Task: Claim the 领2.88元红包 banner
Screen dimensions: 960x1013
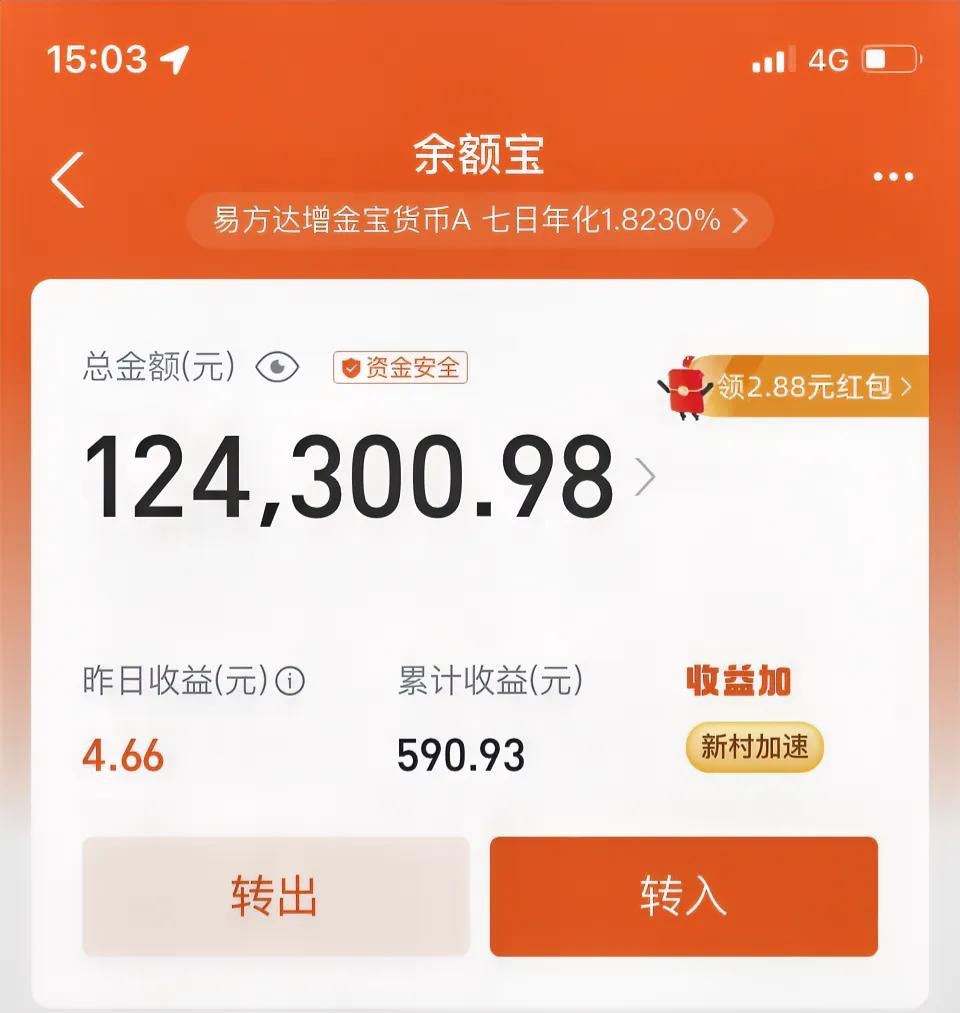Action: click(x=800, y=387)
